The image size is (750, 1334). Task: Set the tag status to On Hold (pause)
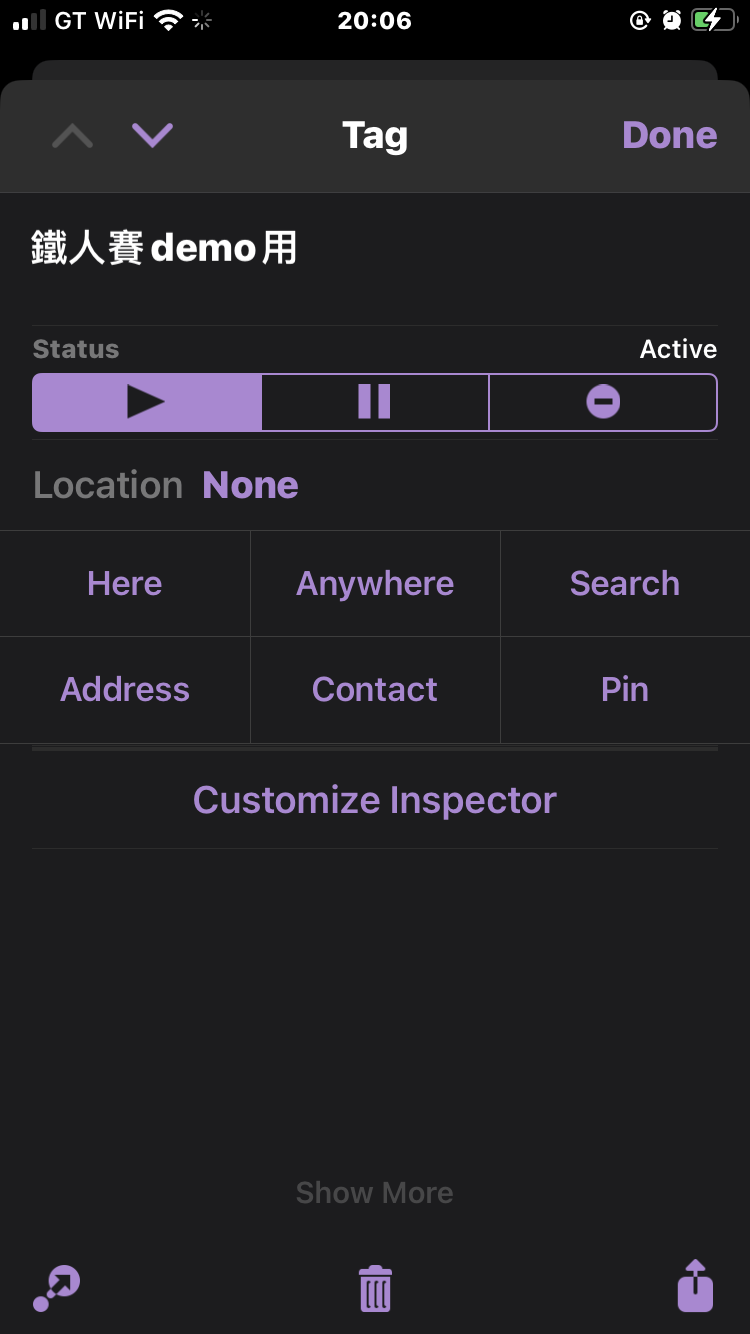click(375, 402)
